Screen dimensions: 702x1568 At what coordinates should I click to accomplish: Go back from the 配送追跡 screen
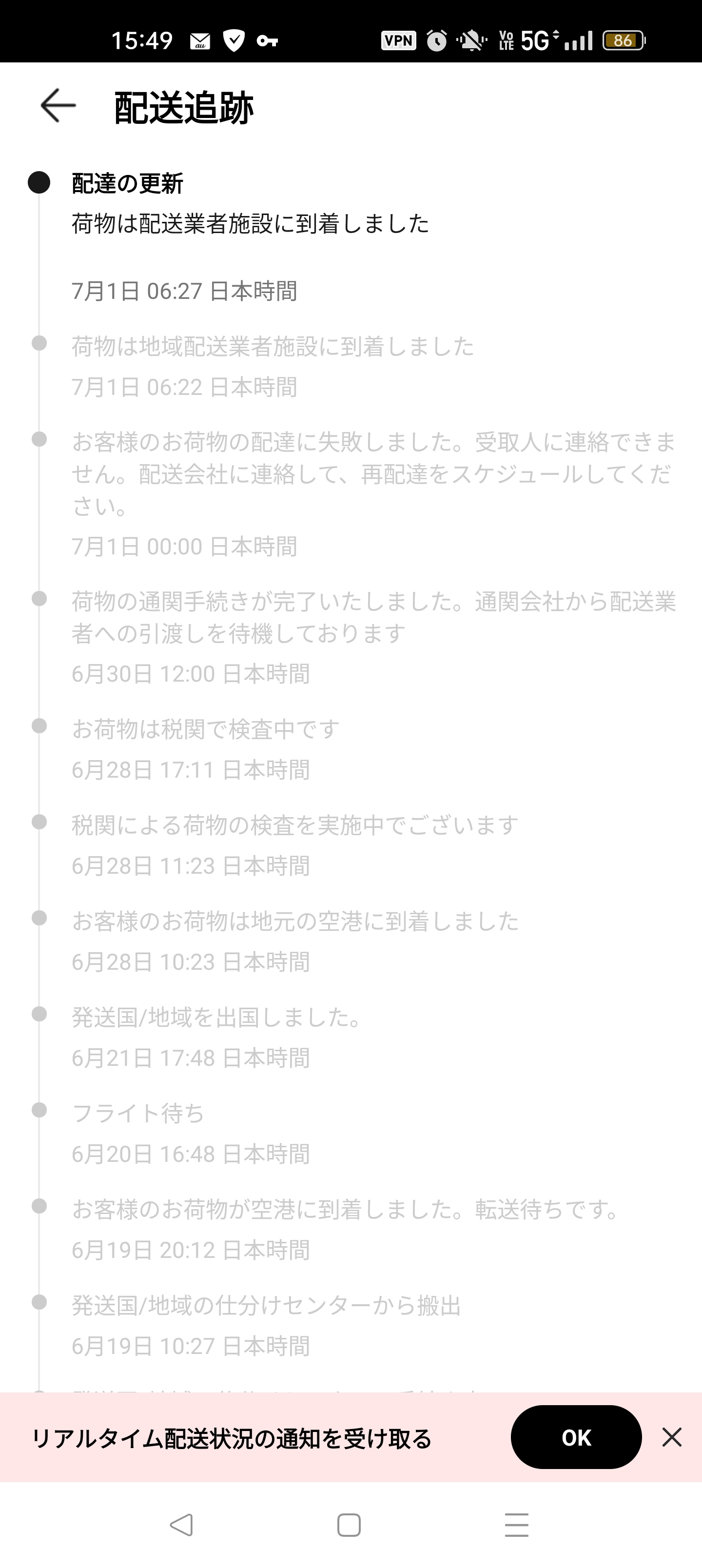point(58,106)
